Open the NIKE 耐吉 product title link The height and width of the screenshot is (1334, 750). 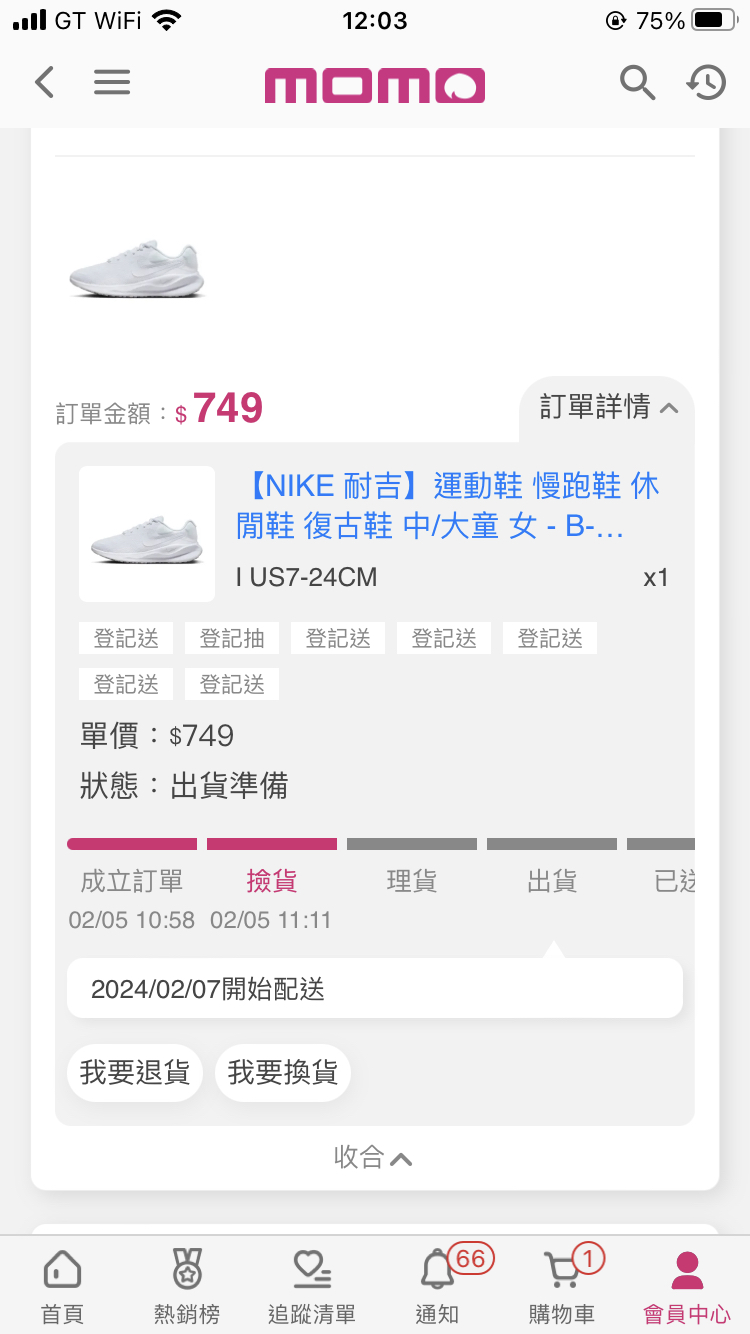pos(448,506)
